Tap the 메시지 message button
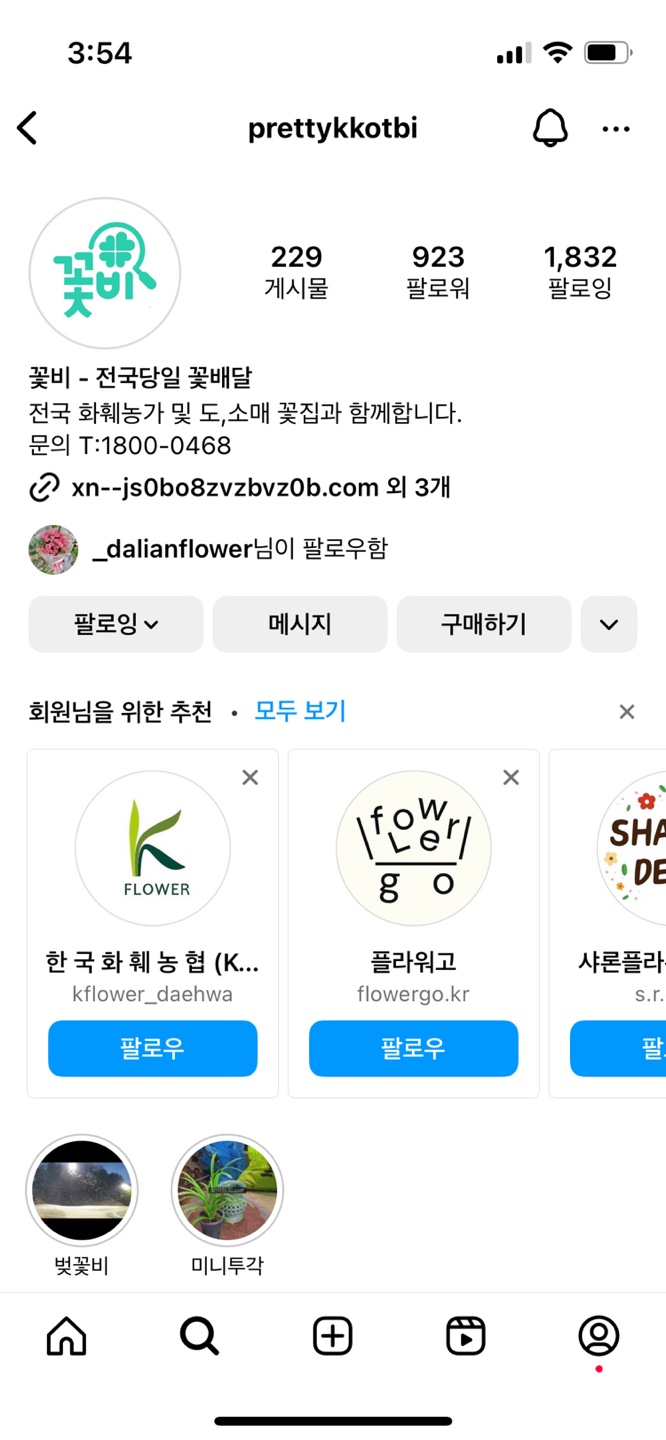The height and width of the screenshot is (1440, 666). (300, 624)
